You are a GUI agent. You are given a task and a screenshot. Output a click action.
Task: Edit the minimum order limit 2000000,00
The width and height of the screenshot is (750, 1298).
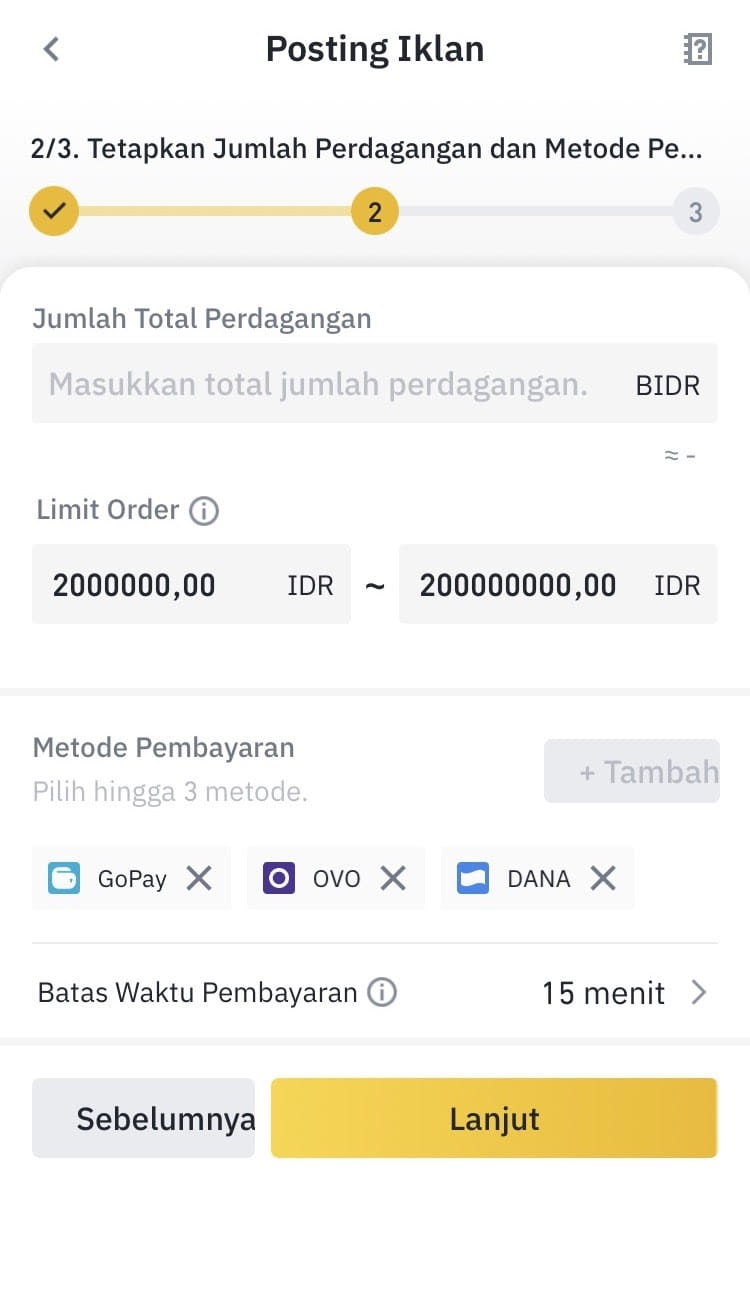click(191, 585)
